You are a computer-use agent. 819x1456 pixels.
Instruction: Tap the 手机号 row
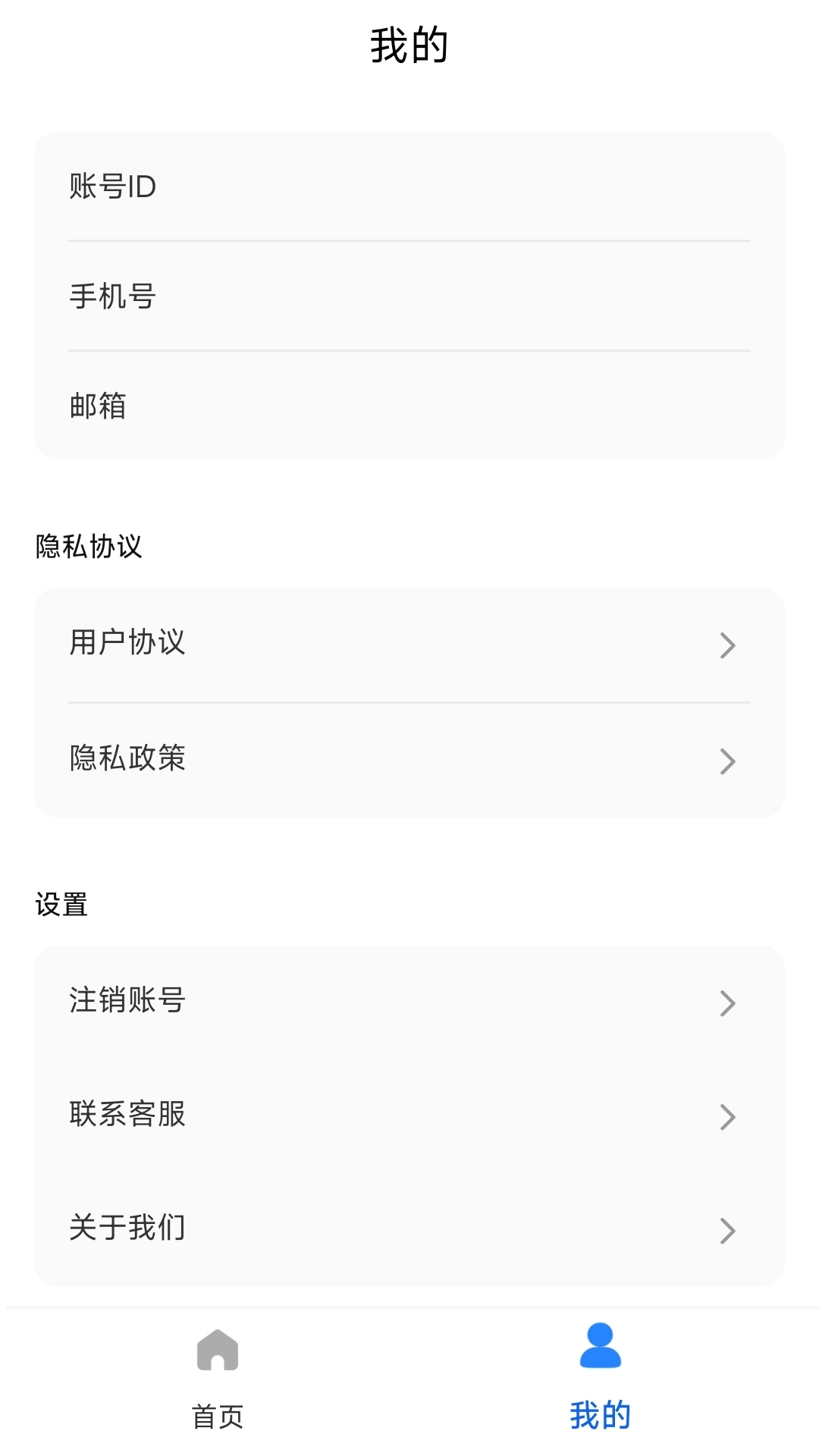pos(409,297)
